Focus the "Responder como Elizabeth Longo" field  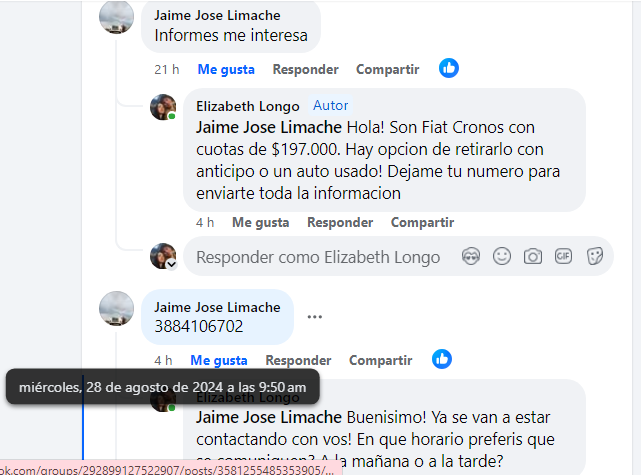317,257
